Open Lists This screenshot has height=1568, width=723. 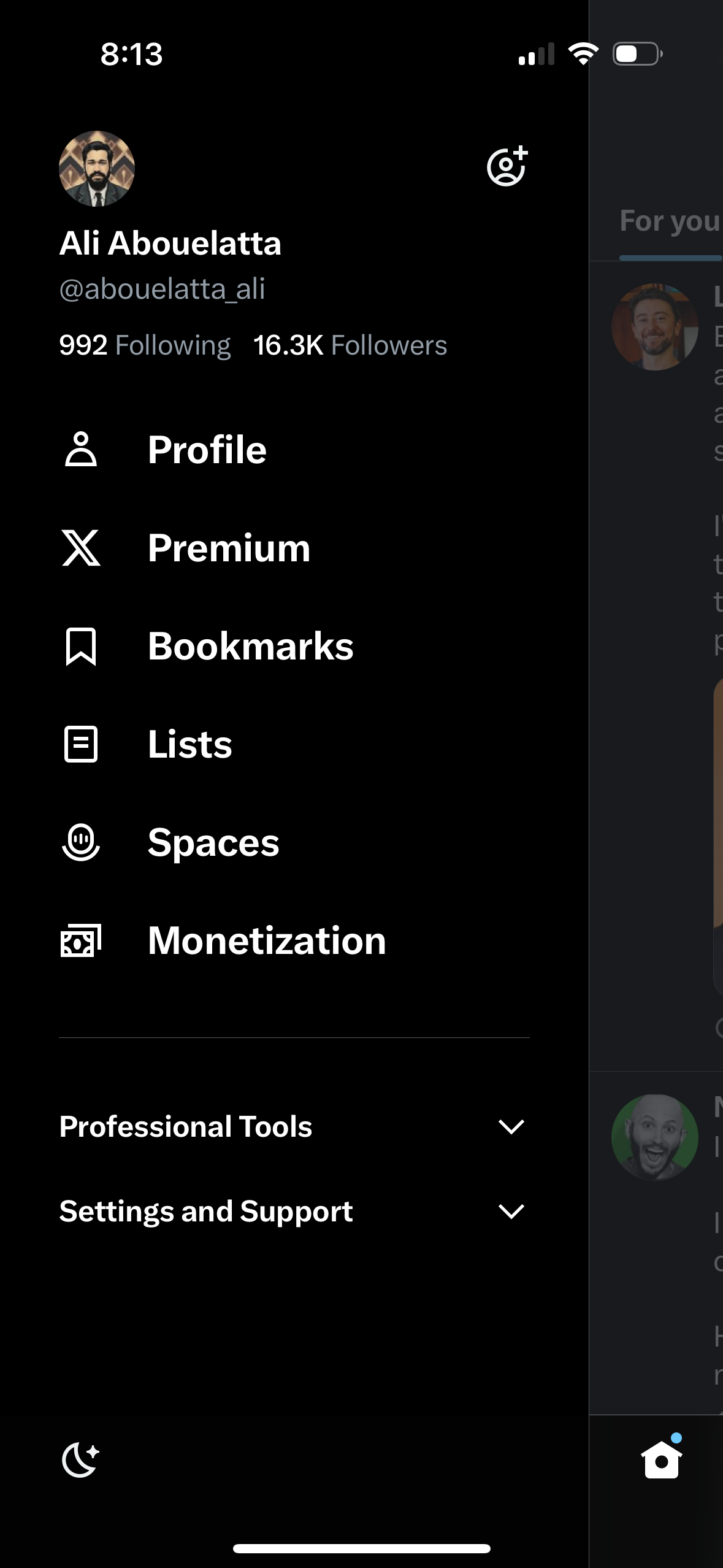click(x=189, y=744)
